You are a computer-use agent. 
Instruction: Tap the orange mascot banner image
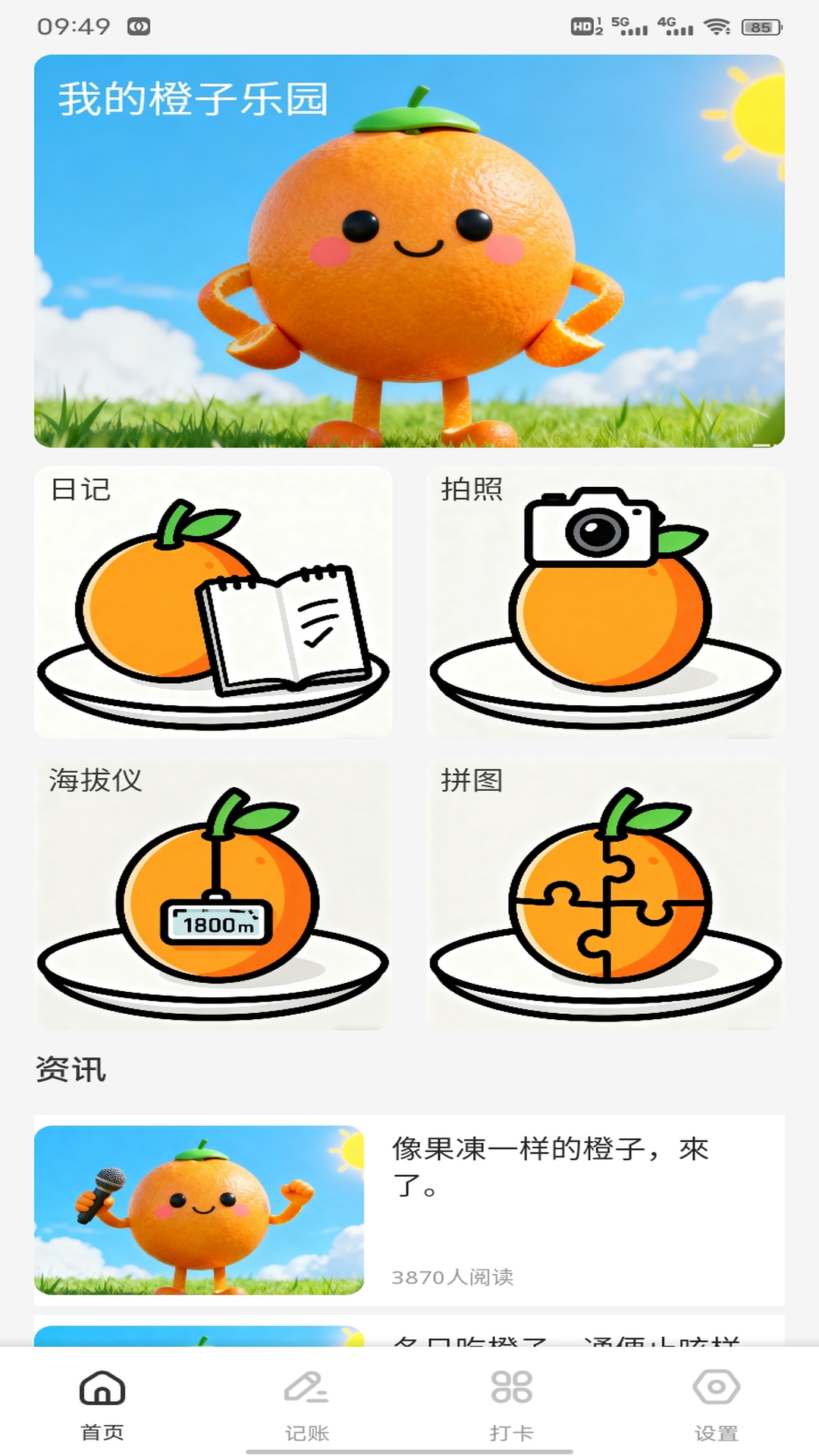[409, 250]
